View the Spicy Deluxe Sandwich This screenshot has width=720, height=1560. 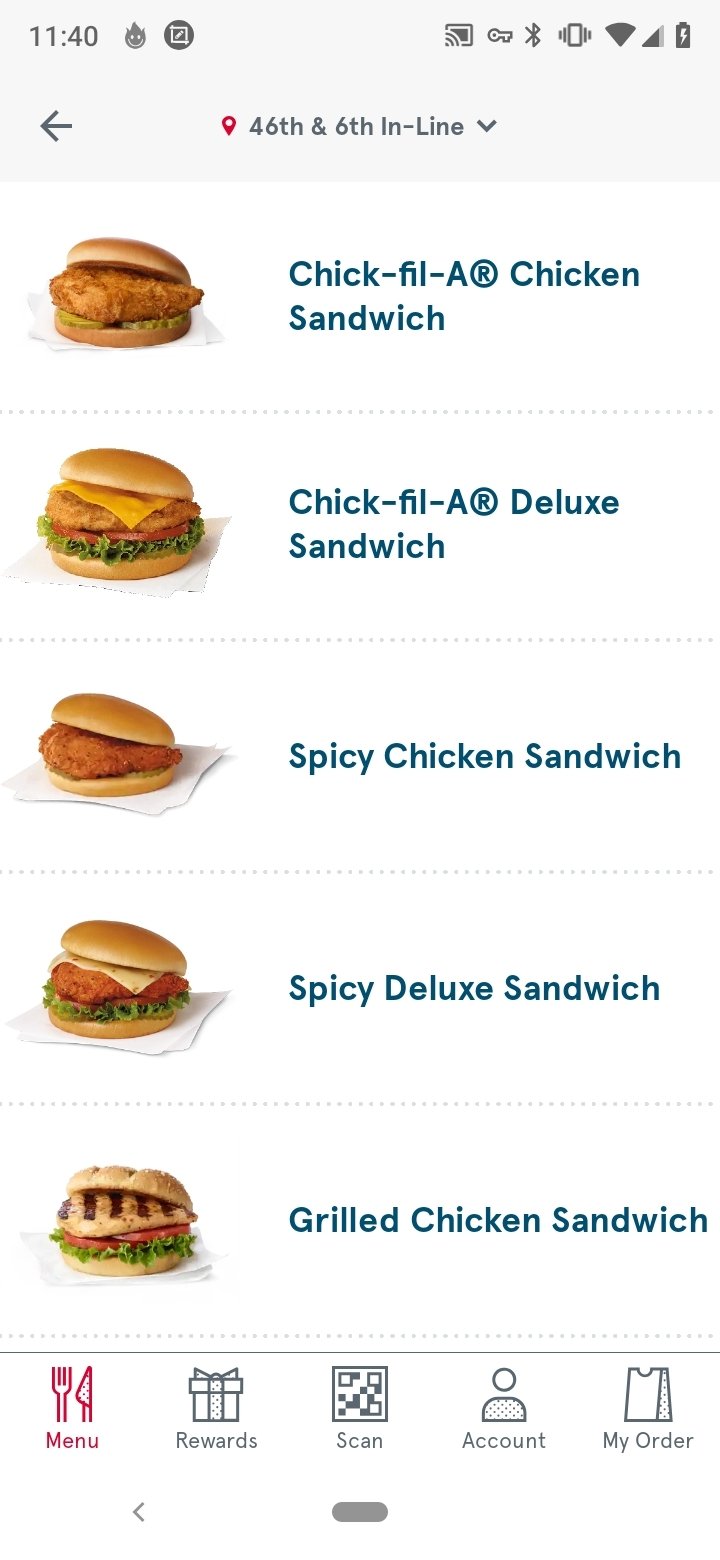click(360, 988)
